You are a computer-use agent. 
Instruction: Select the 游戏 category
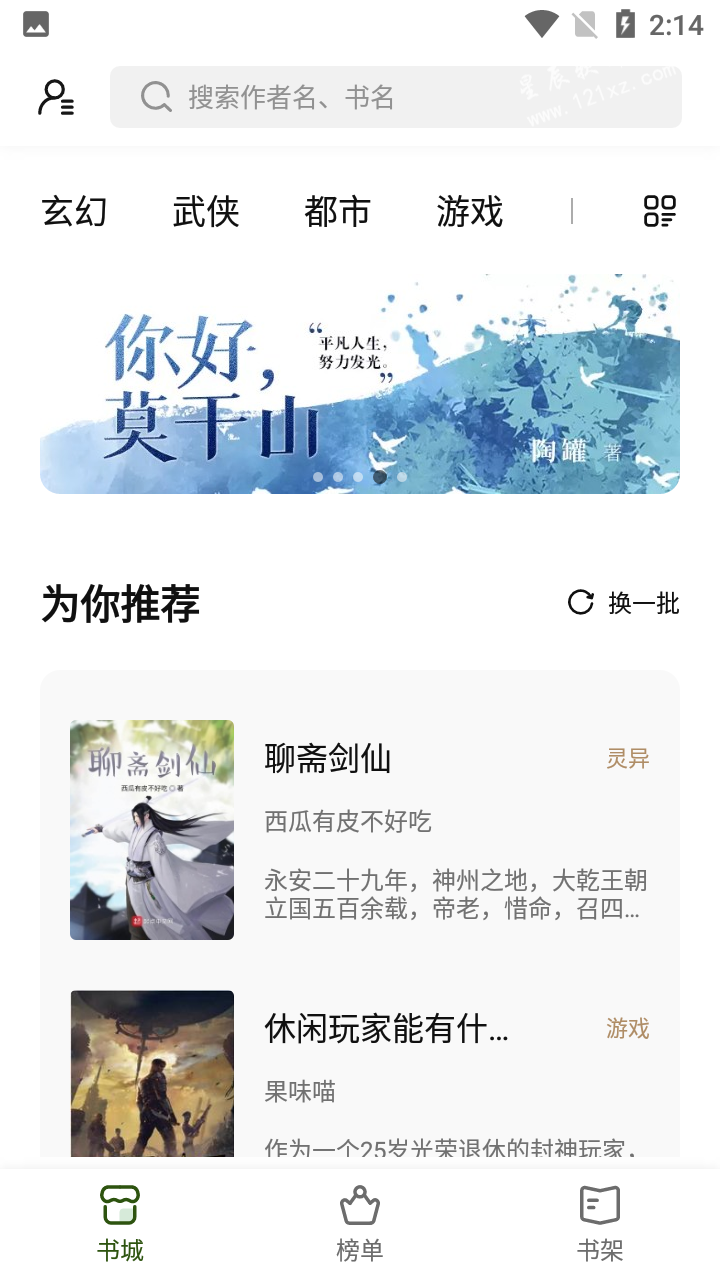click(x=469, y=212)
